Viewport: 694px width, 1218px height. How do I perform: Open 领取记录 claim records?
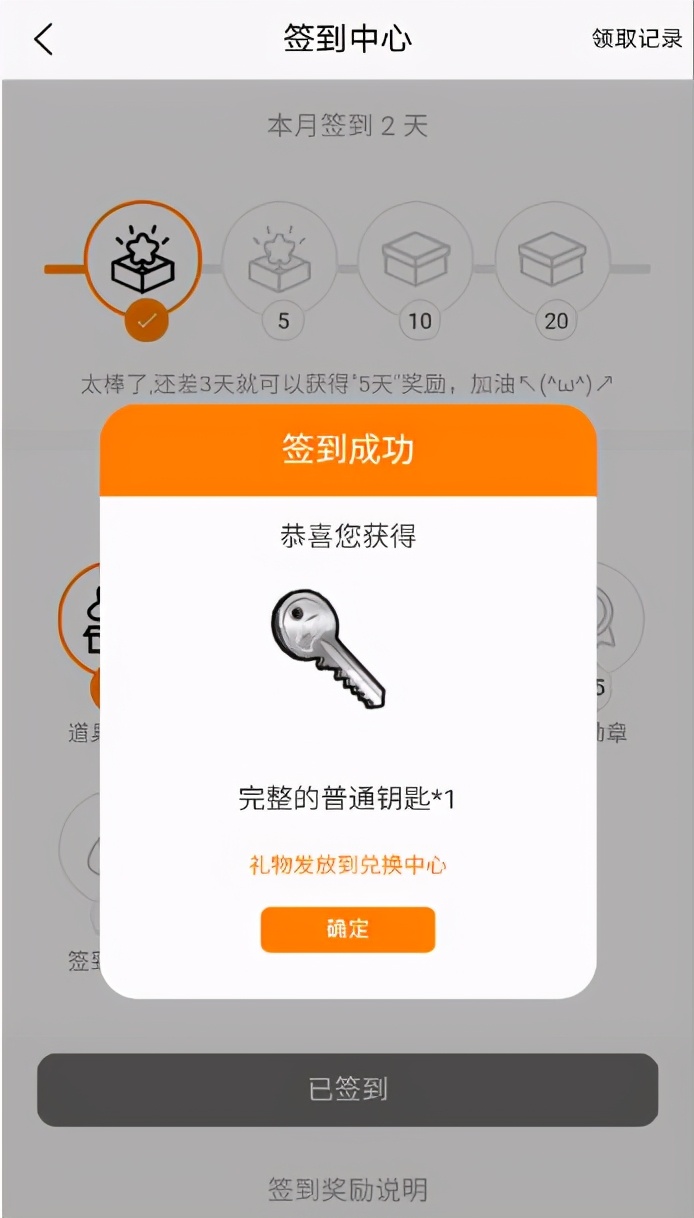pyautogui.click(x=636, y=39)
